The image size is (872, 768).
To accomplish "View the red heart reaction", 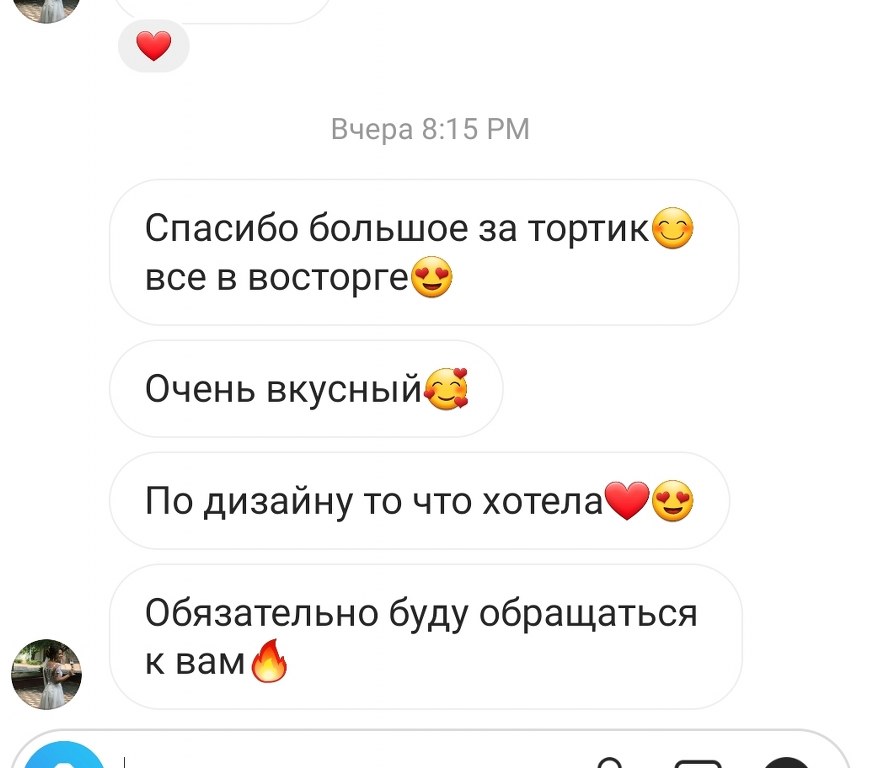I will coord(153,46).
